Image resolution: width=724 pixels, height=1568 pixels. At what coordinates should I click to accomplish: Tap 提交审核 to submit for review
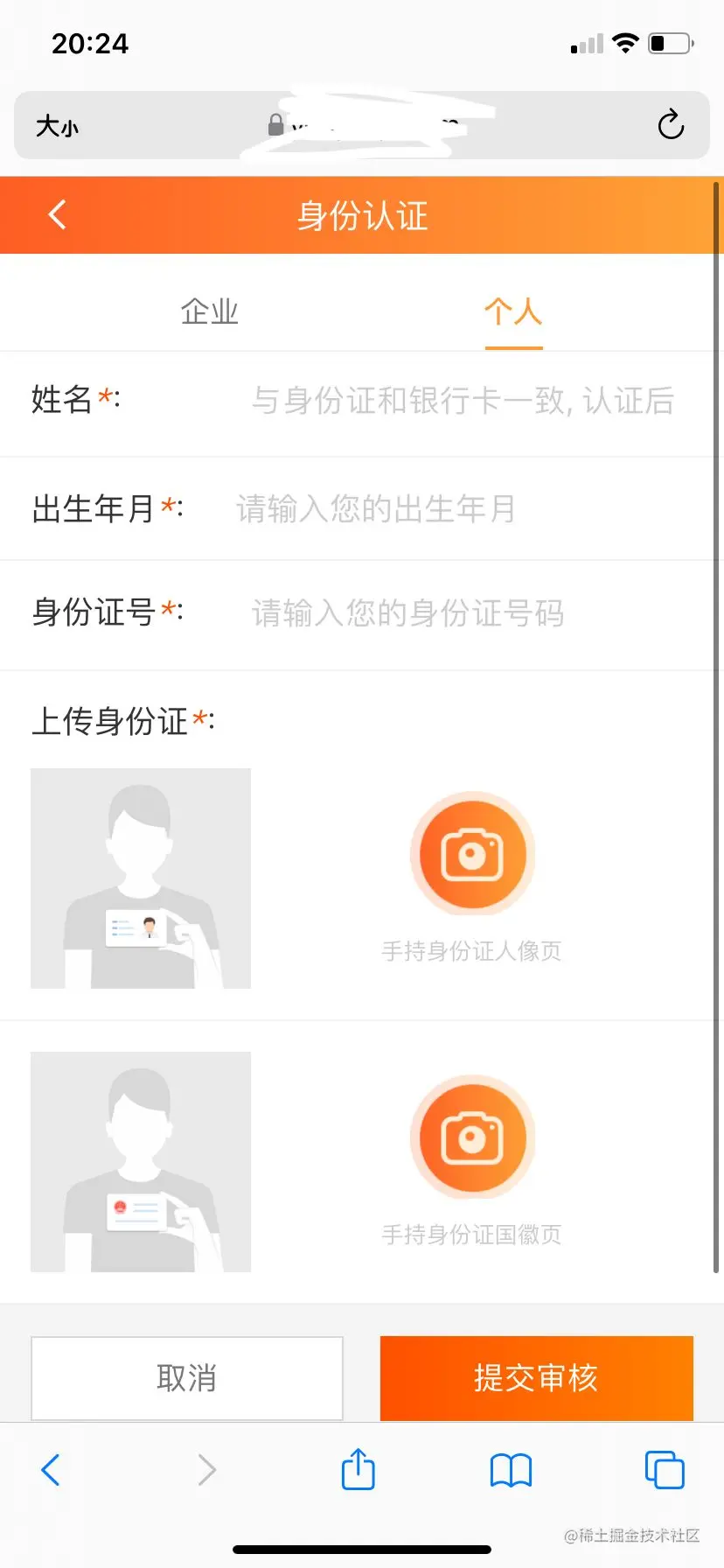(534, 1378)
